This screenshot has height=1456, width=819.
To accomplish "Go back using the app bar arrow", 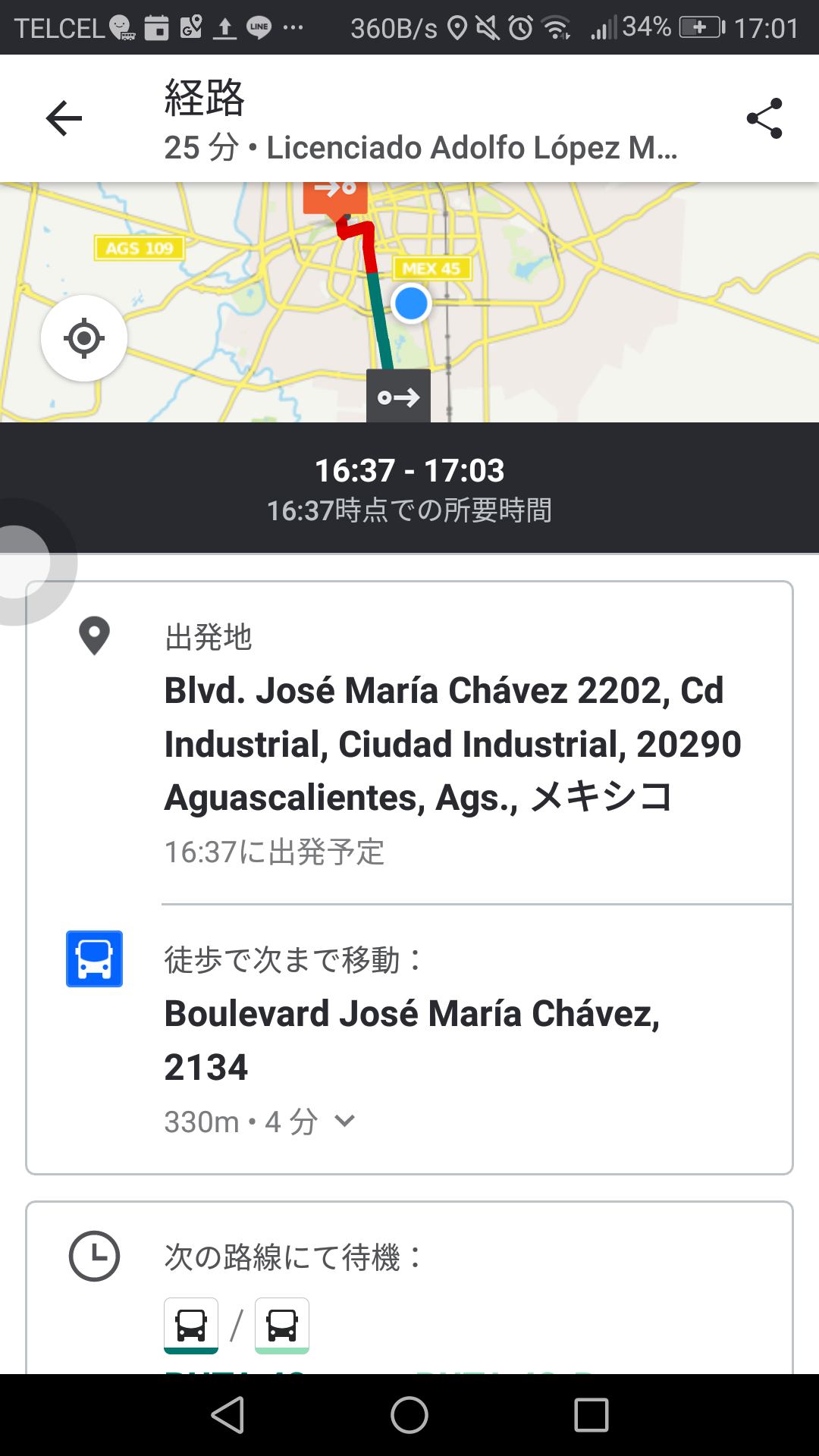I will point(64,118).
